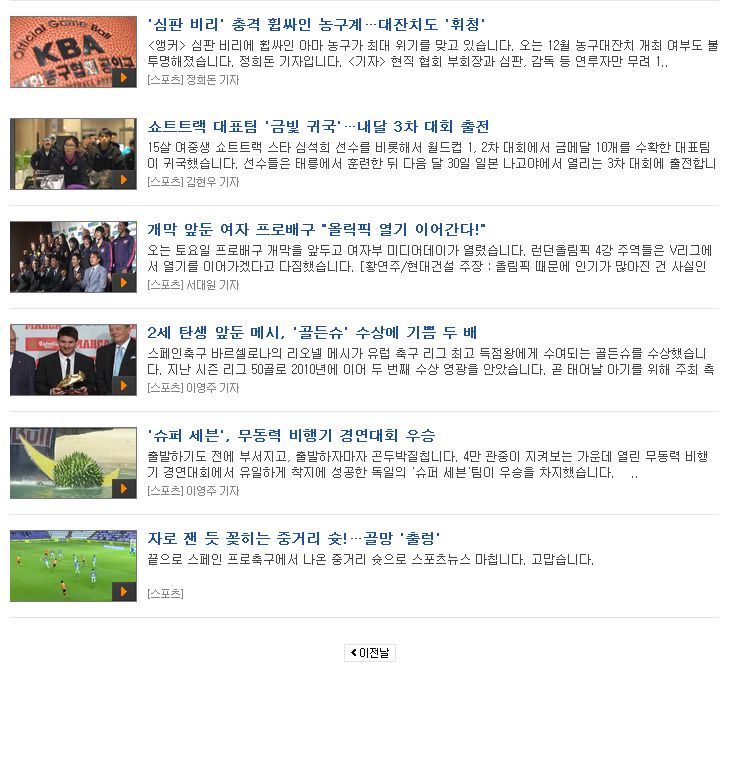This screenshot has height=778, width=734.
Task: Open the 여자 프로배구 개막 article headline
Action: point(316,229)
